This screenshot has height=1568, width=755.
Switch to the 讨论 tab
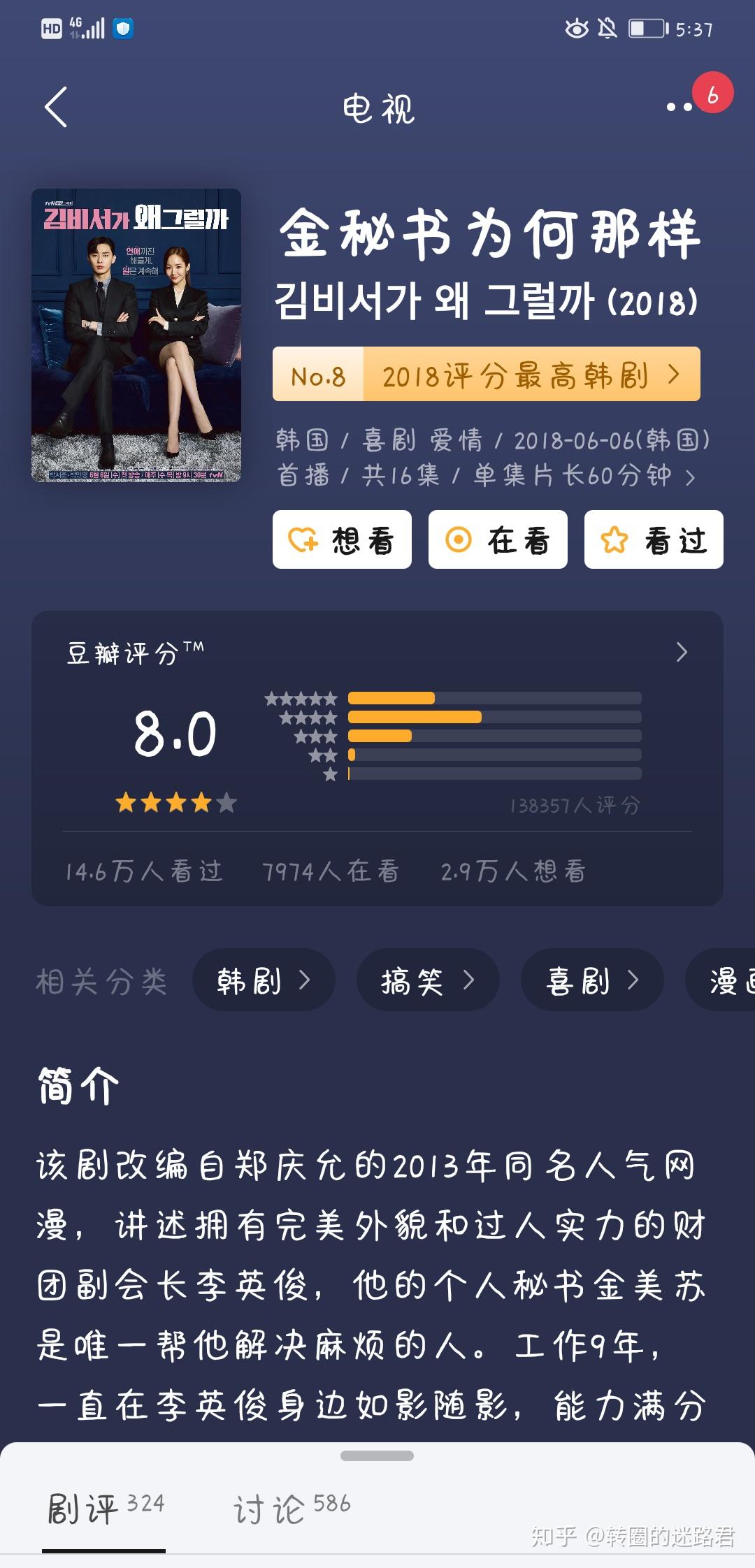(291, 1508)
